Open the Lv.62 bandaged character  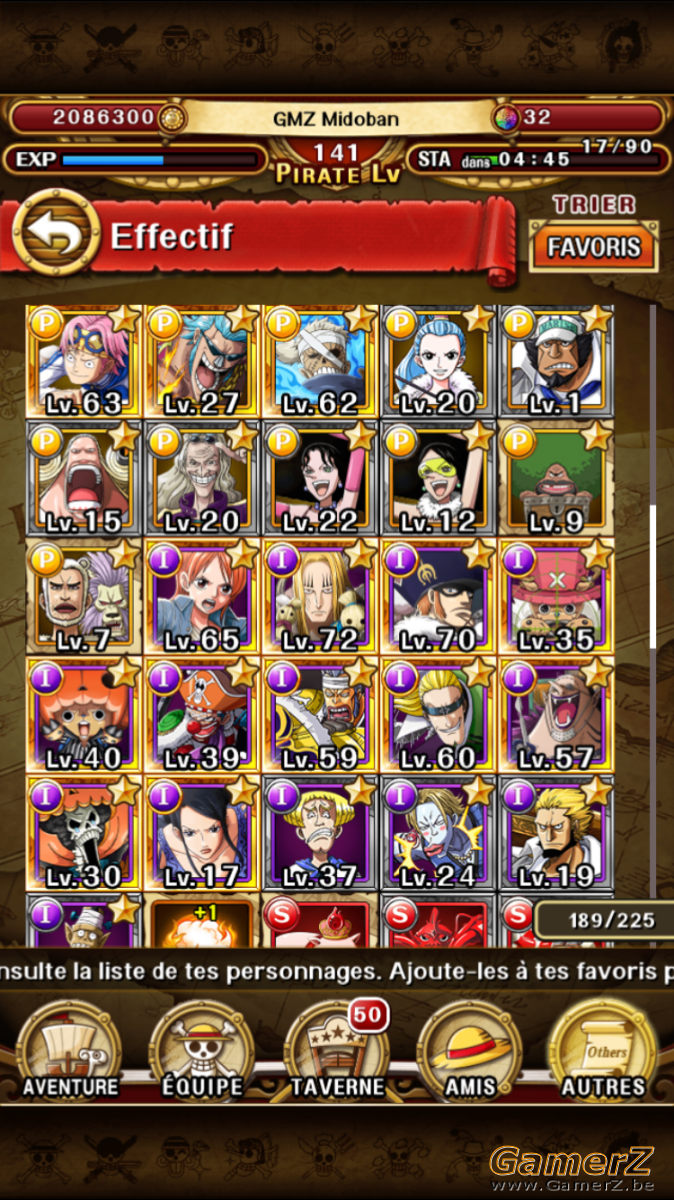[320, 361]
